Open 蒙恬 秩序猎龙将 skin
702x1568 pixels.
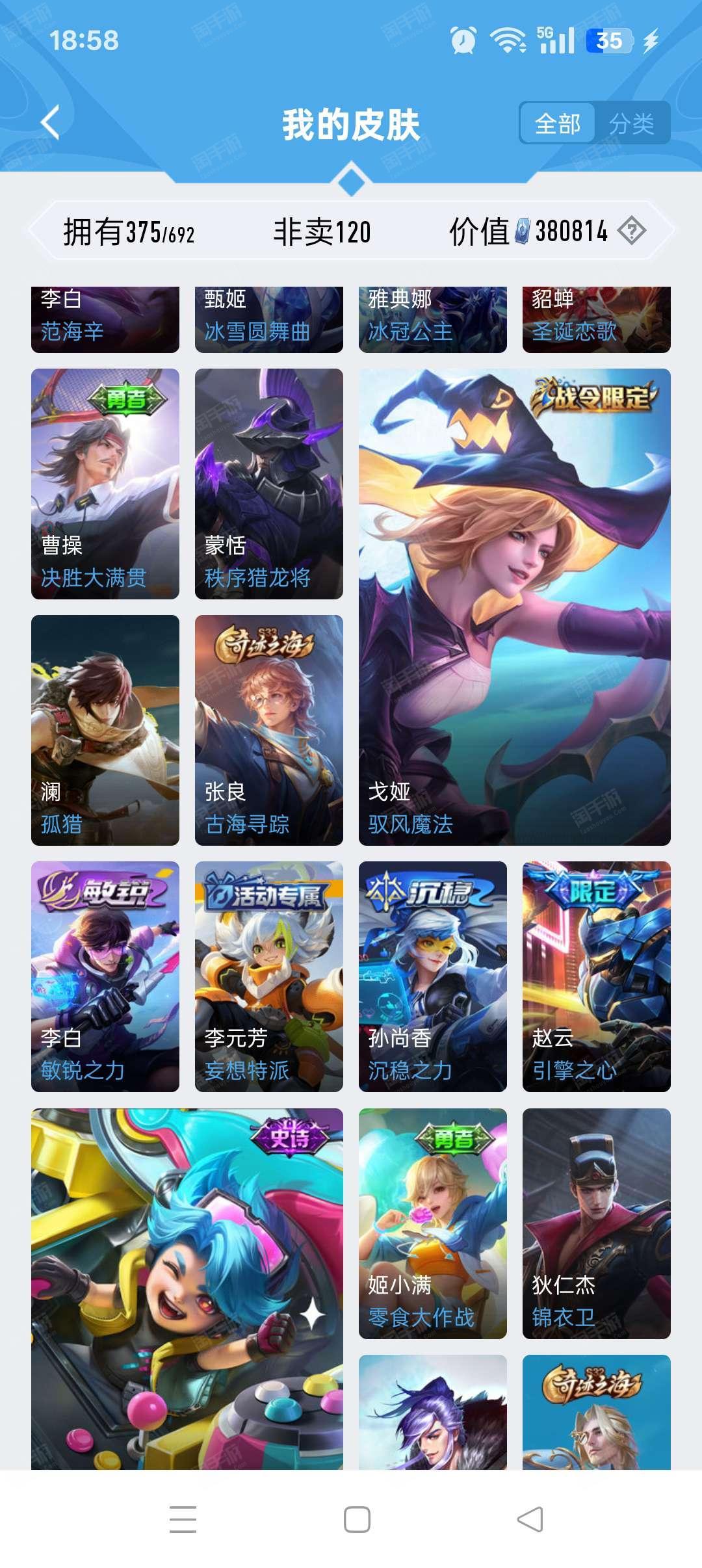click(x=269, y=484)
